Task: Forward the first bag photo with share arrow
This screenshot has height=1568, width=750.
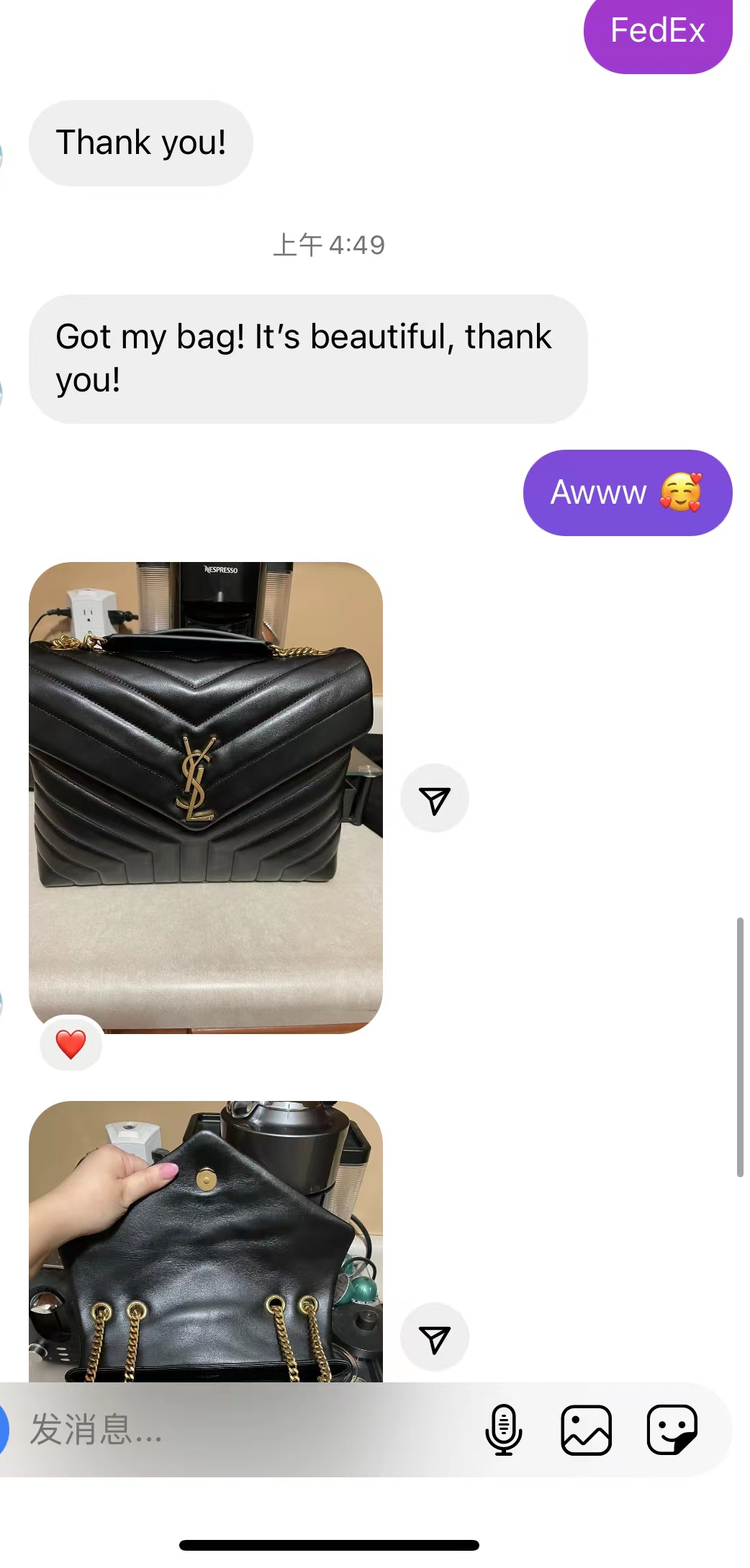Action: tap(435, 799)
